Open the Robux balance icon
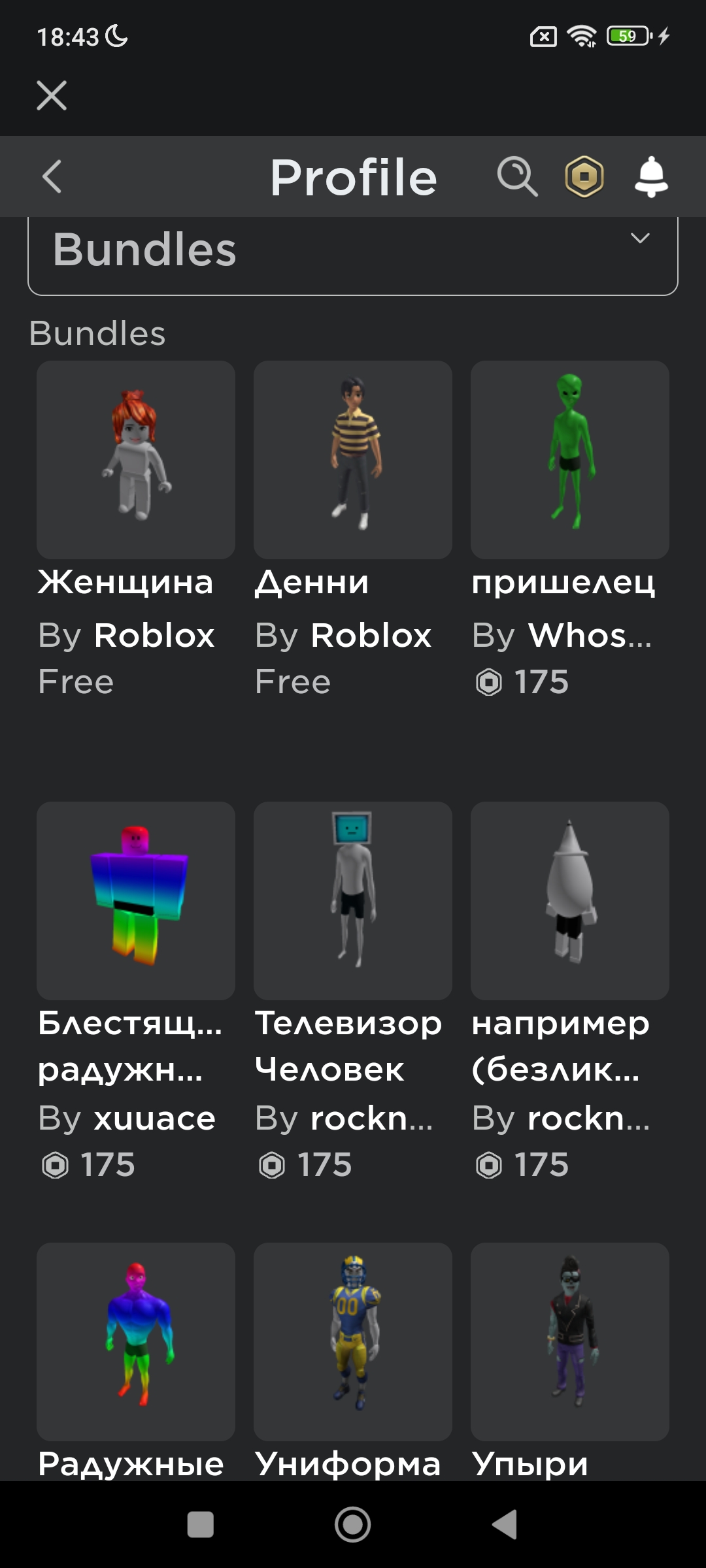Image resolution: width=706 pixels, height=1568 pixels. pyautogui.click(x=584, y=176)
